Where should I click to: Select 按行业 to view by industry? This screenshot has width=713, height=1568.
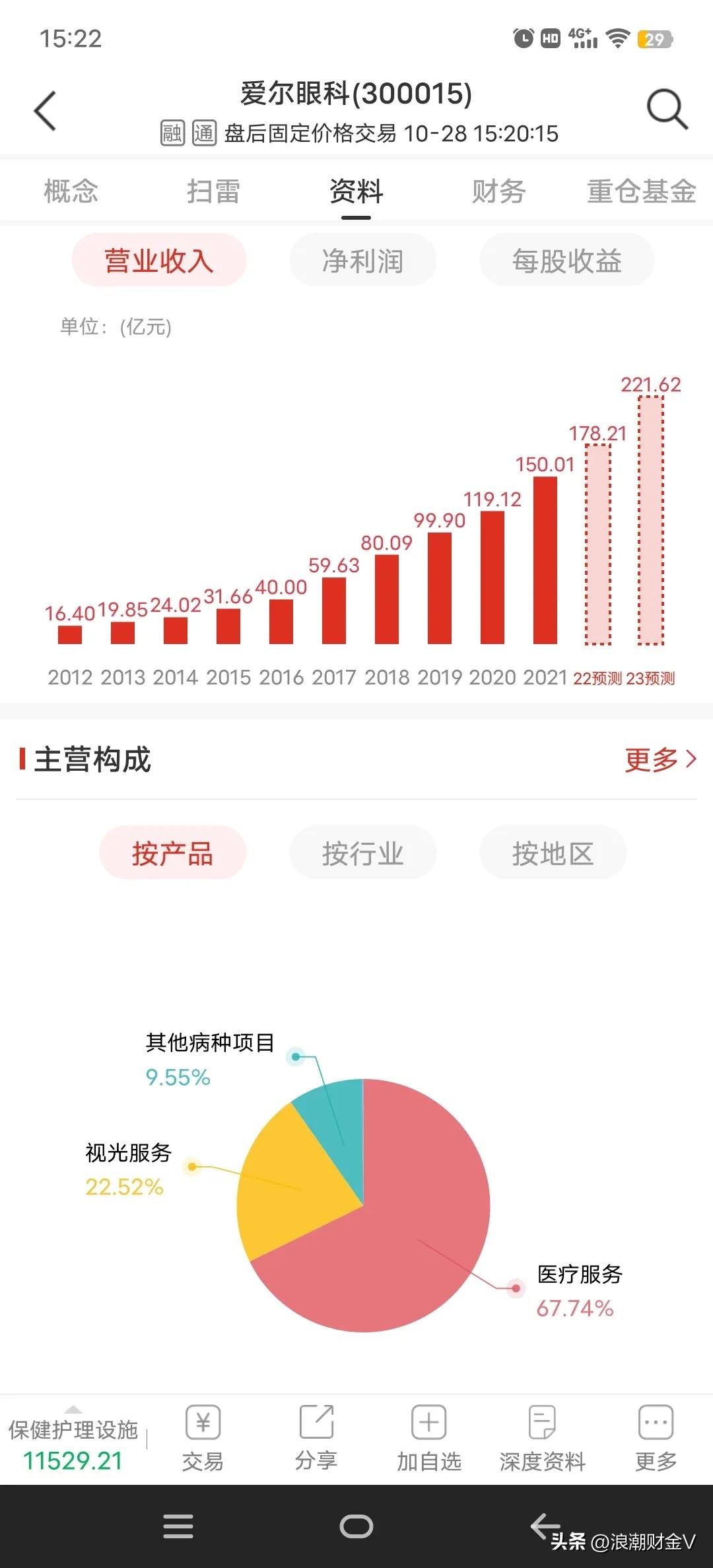(x=362, y=853)
